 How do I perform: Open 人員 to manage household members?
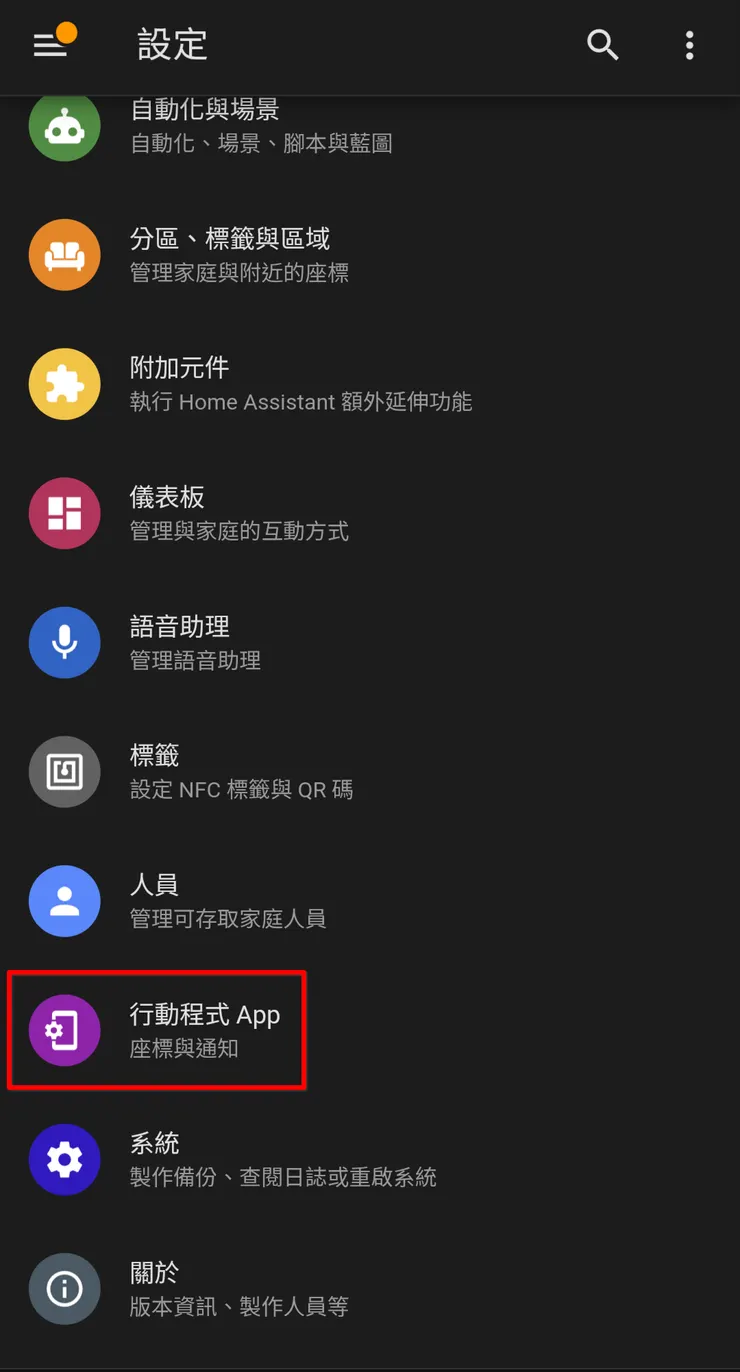point(300,901)
